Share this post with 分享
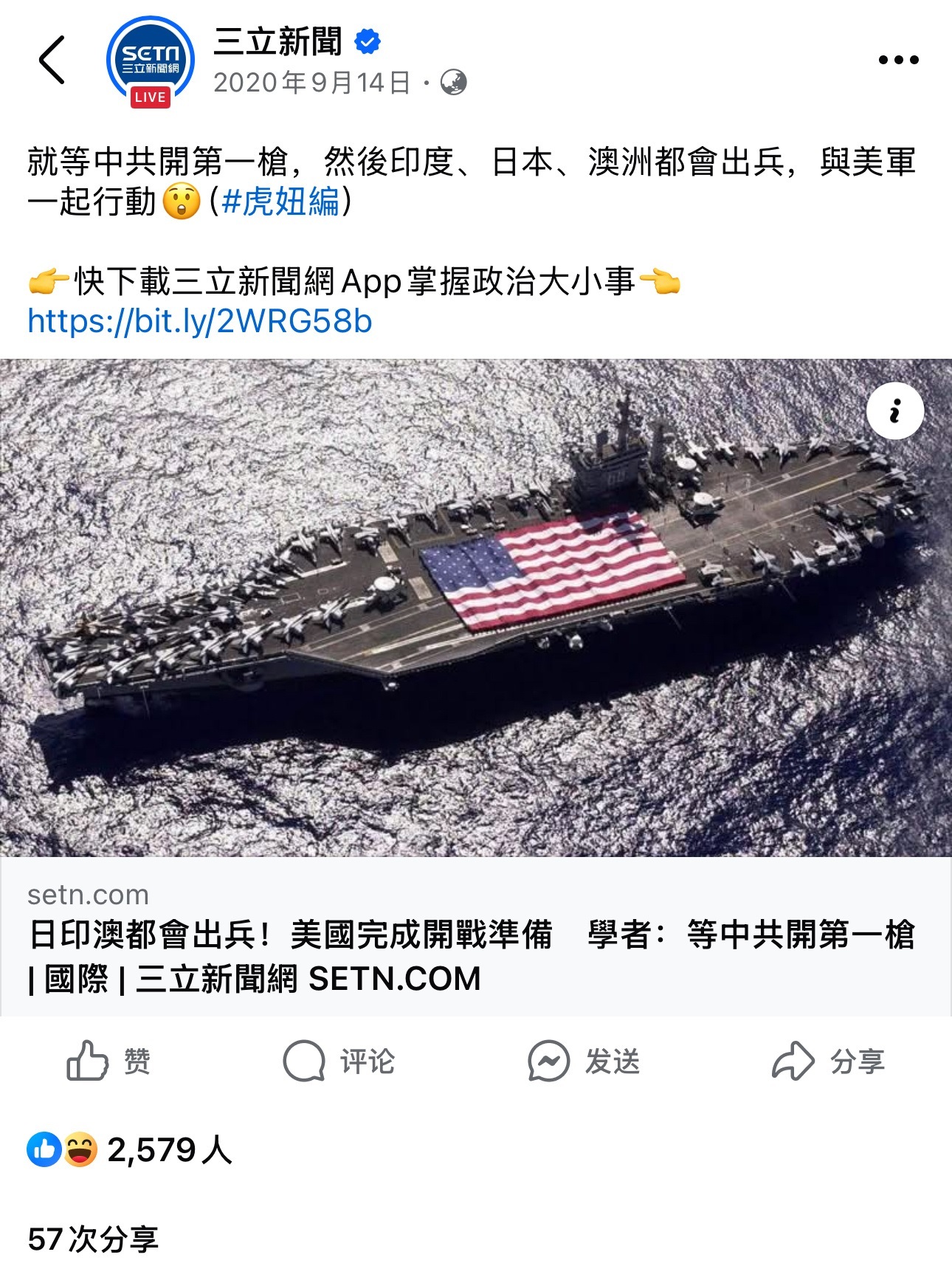The width and height of the screenshot is (952, 1266). (828, 1062)
